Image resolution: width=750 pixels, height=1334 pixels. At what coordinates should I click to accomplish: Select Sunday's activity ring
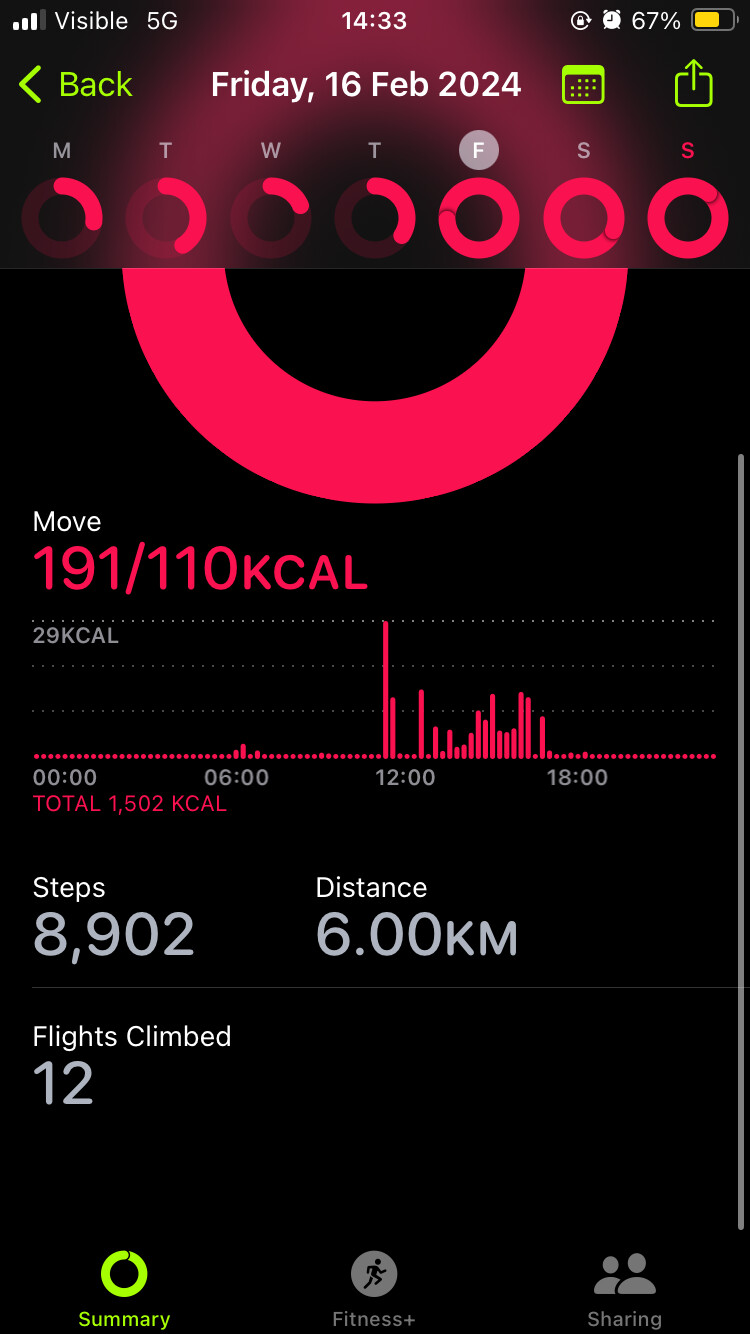688,218
